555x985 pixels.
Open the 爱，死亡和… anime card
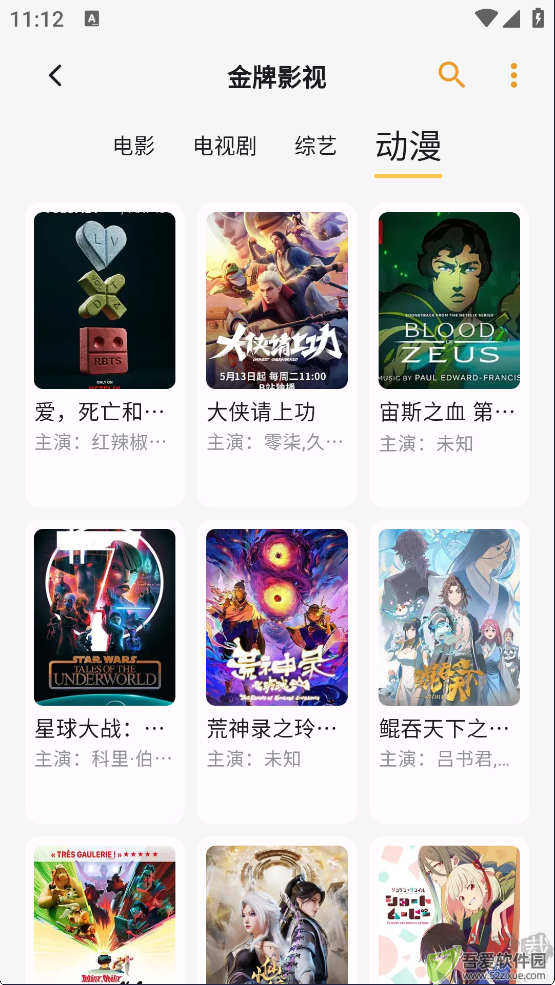pos(105,355)
